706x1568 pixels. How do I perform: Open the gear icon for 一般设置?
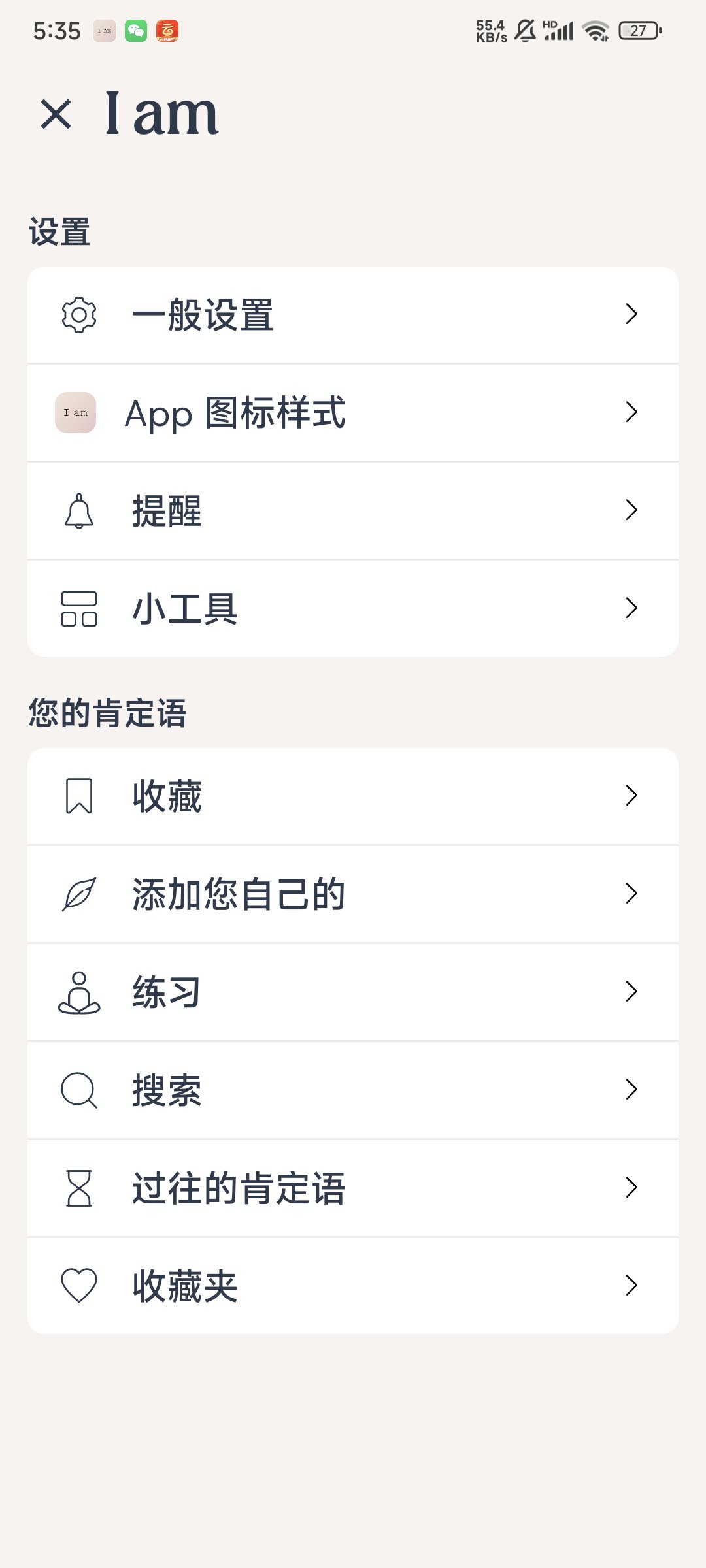(78, 314)
